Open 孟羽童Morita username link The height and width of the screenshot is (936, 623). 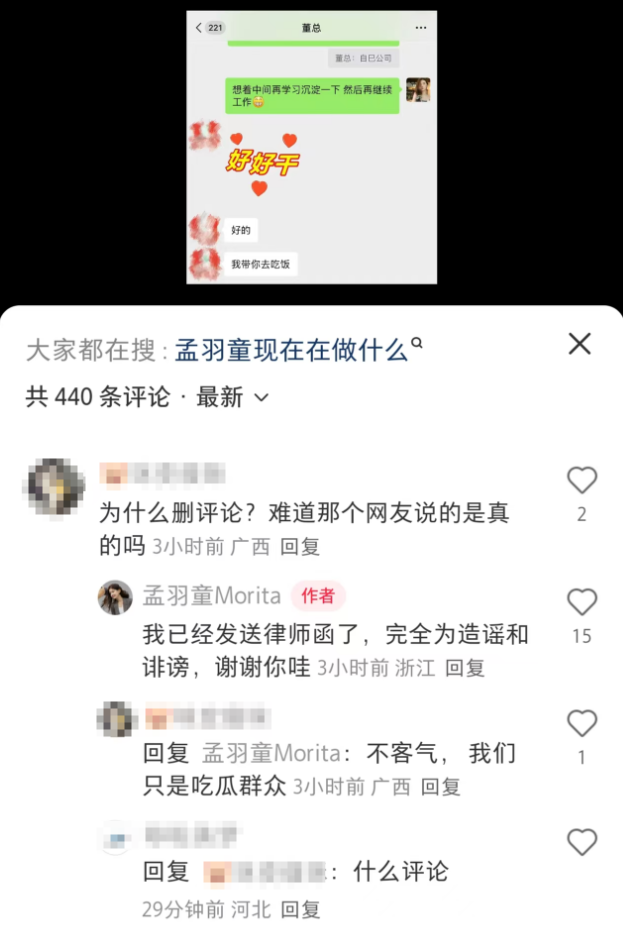[212, 597]
